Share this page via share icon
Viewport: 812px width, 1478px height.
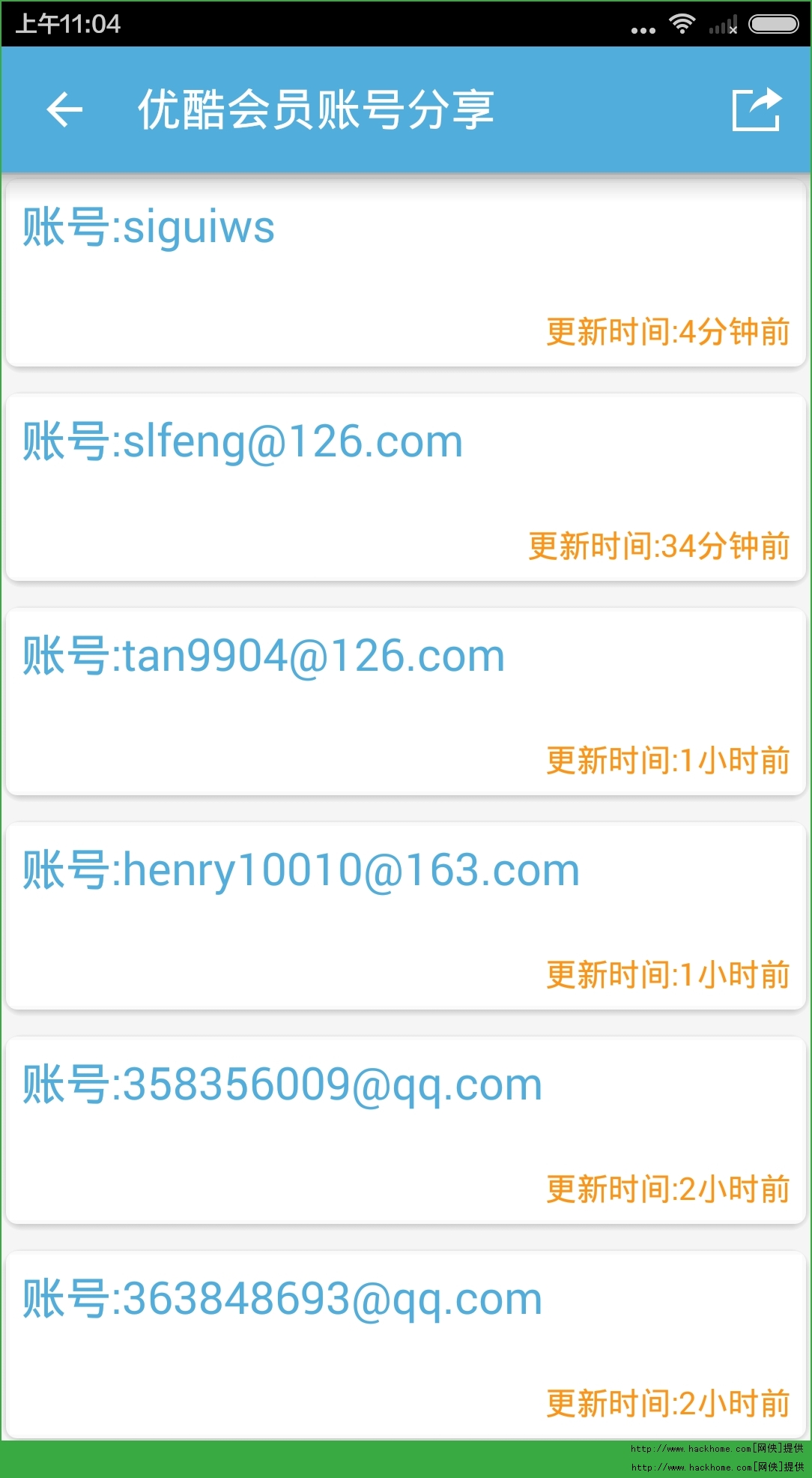pyautogui.click(x=757, y=110)
